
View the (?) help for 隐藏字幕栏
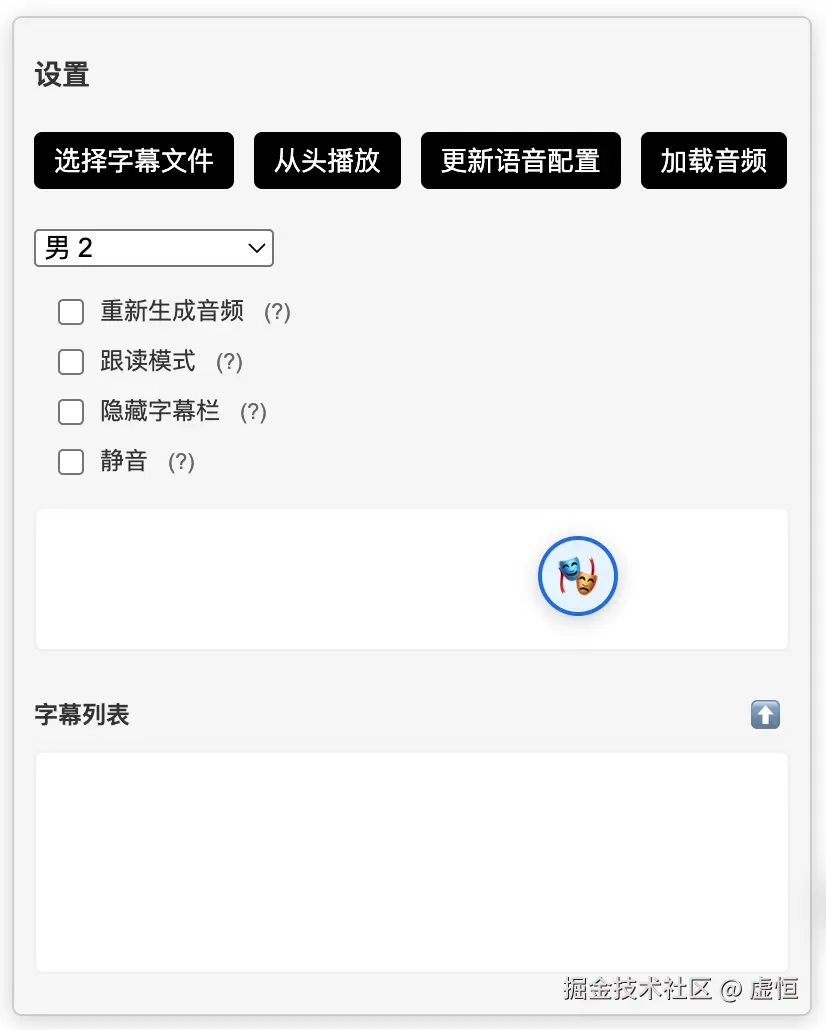pos(253,412)
